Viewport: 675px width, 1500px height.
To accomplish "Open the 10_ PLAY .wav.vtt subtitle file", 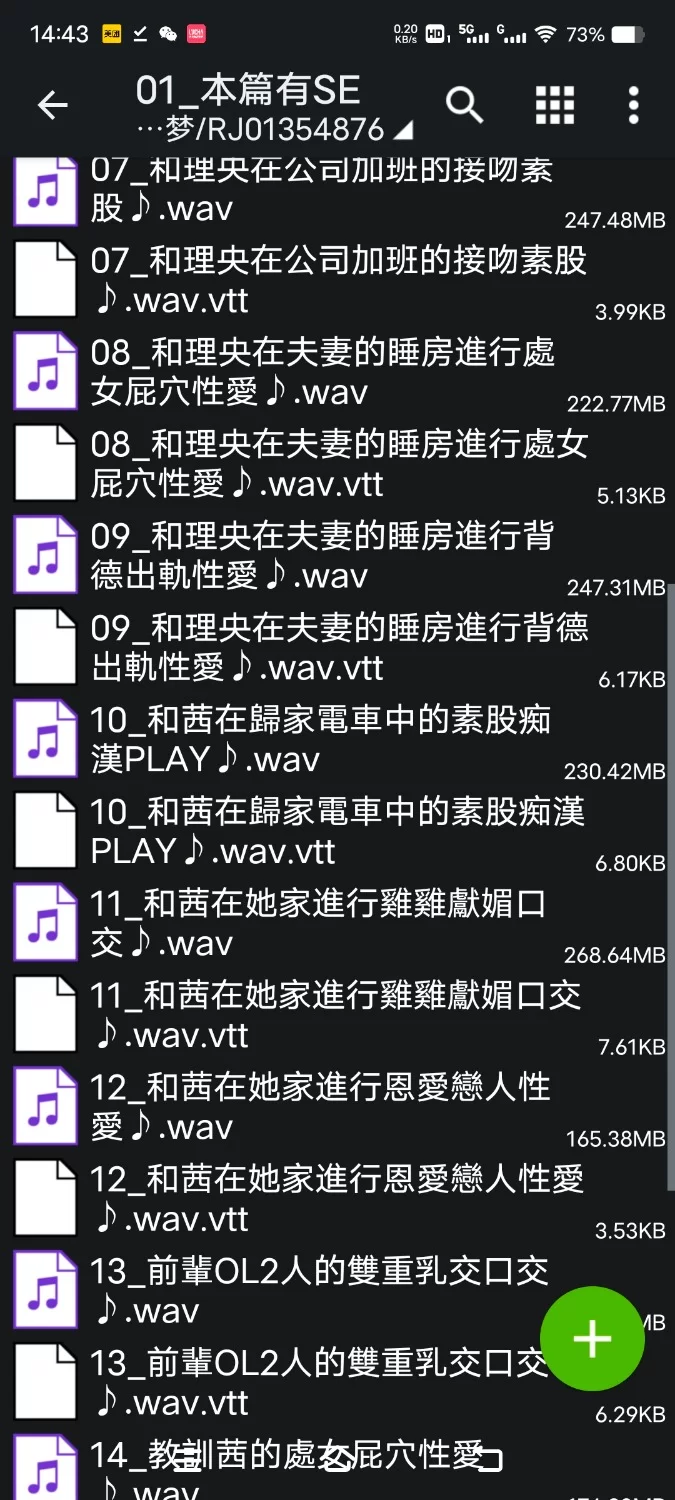I will pyautogui.click(x=320, y=832).
